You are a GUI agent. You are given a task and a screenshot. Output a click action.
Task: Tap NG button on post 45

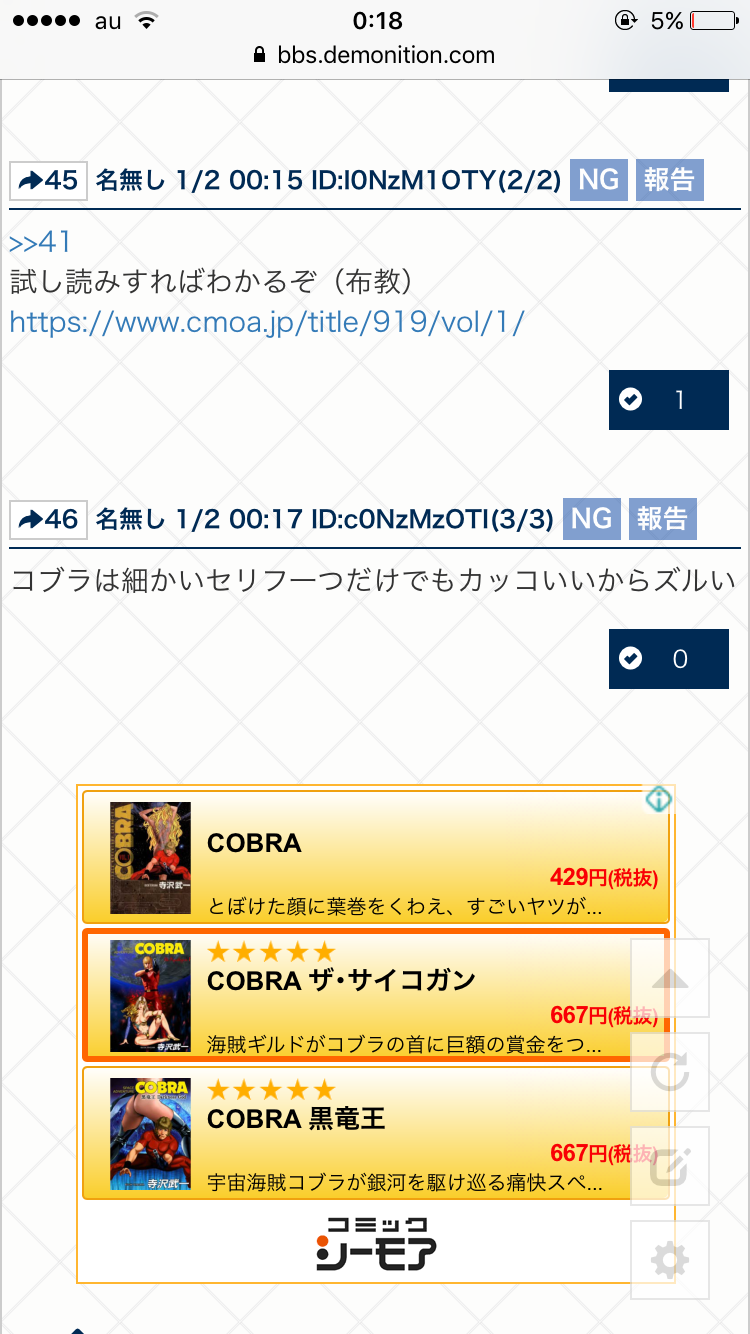point(599,180)
